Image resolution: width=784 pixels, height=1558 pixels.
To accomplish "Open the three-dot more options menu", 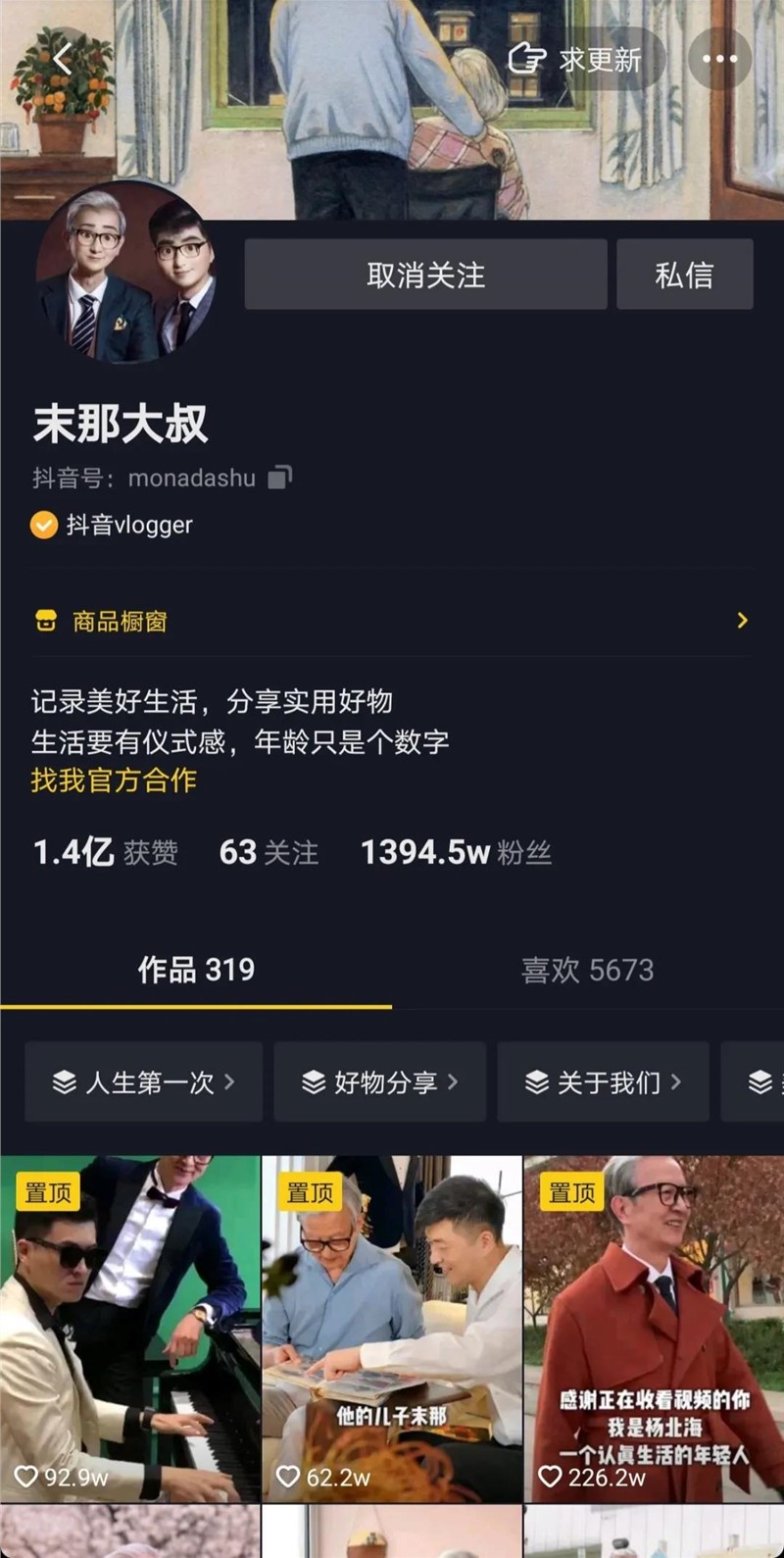I will point(721,59).
